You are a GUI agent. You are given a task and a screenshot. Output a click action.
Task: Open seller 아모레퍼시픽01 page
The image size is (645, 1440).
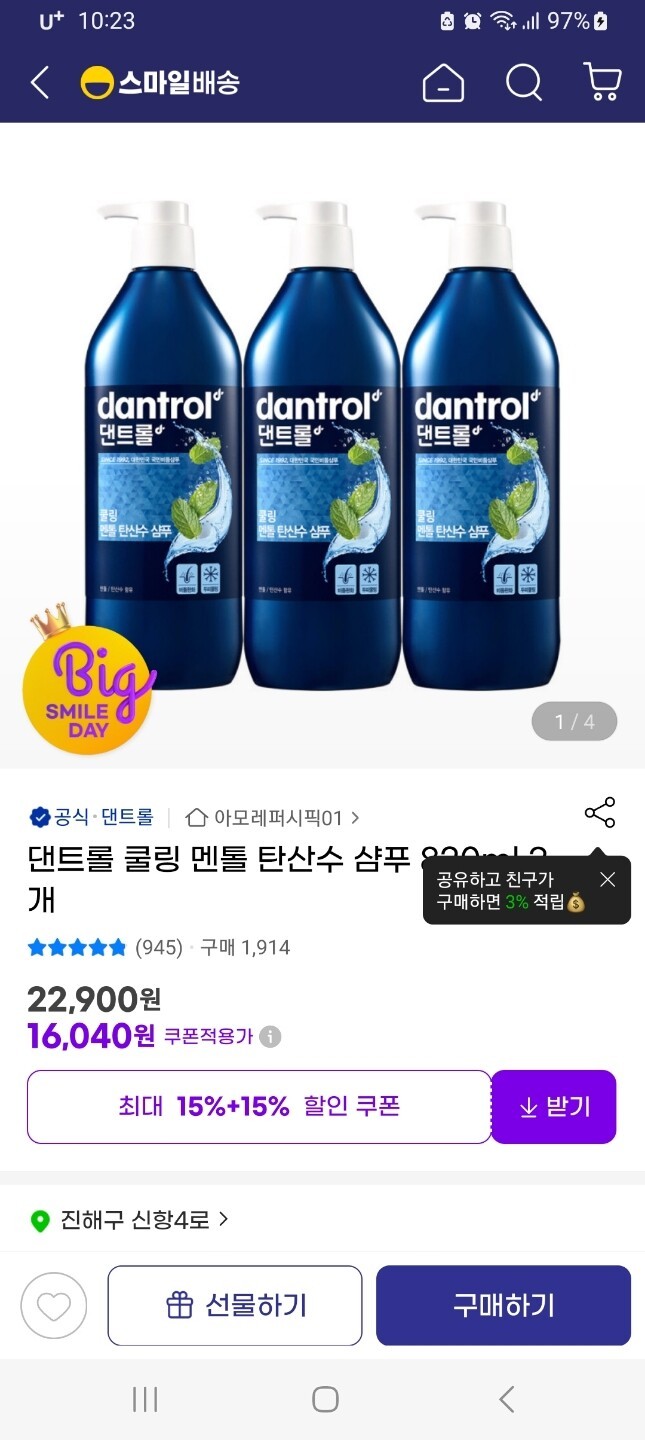click(273, 818)
